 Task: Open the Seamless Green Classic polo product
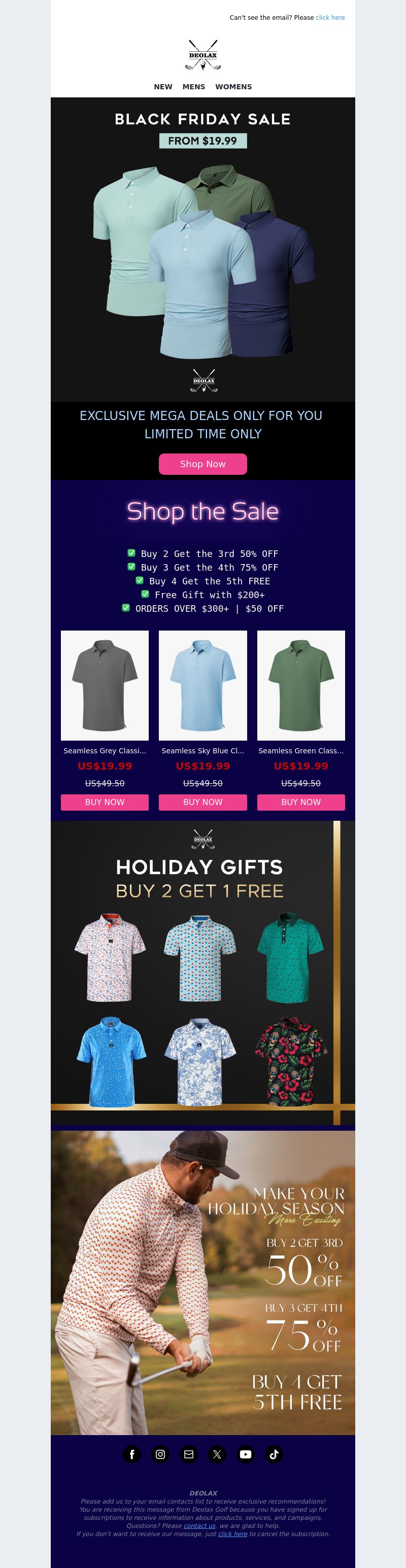[301, 685]
